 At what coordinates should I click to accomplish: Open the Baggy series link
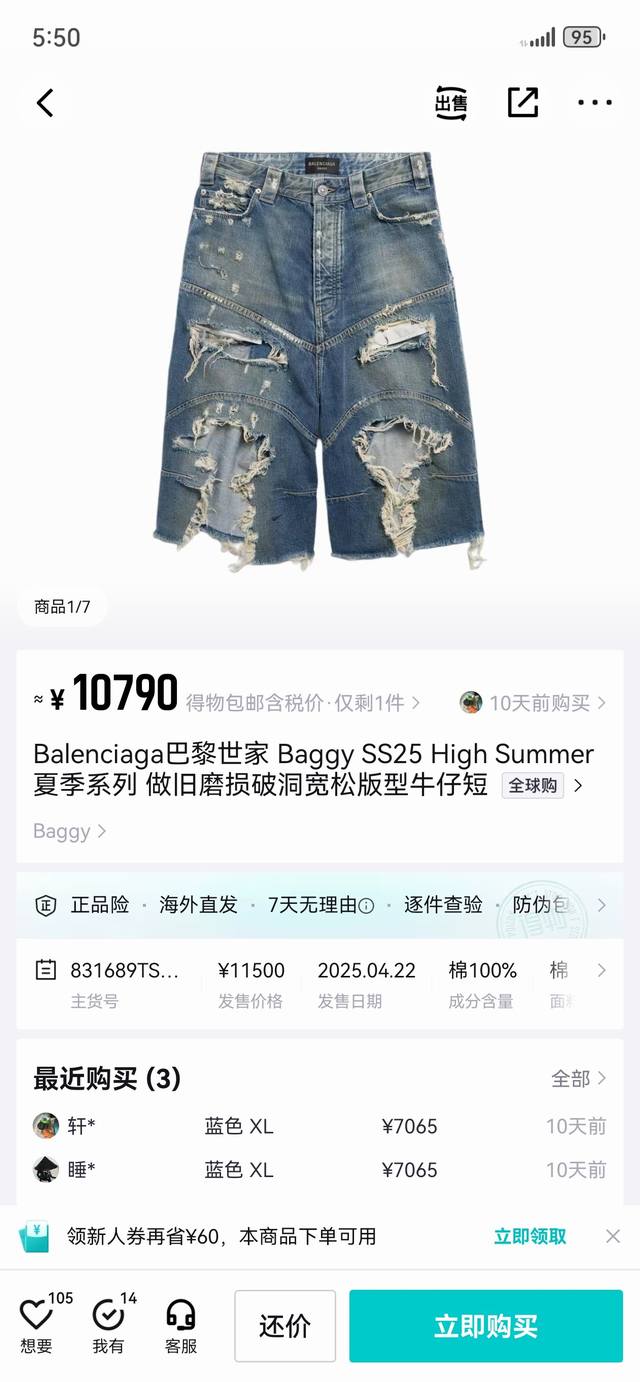(70, 831)
